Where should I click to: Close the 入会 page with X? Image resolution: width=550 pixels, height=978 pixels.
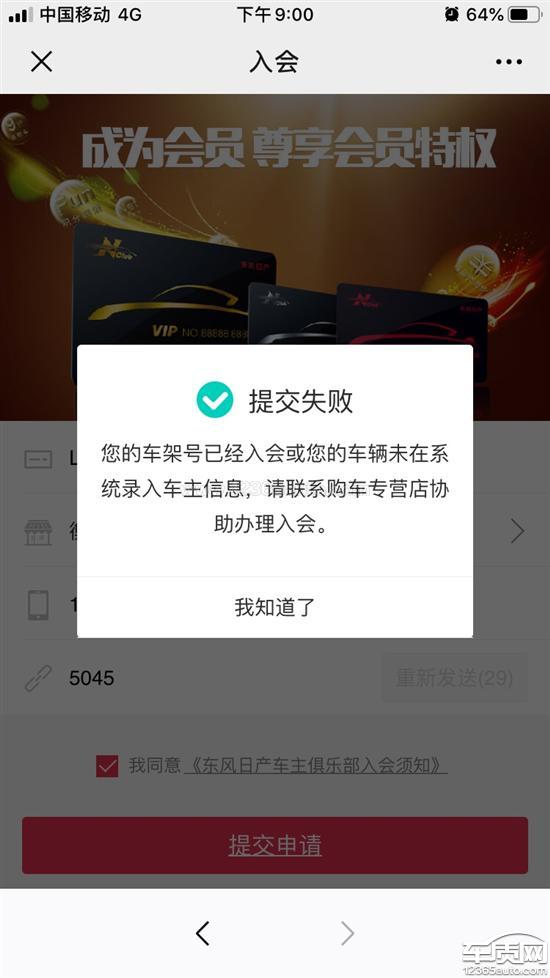click(x=42, y=62)
